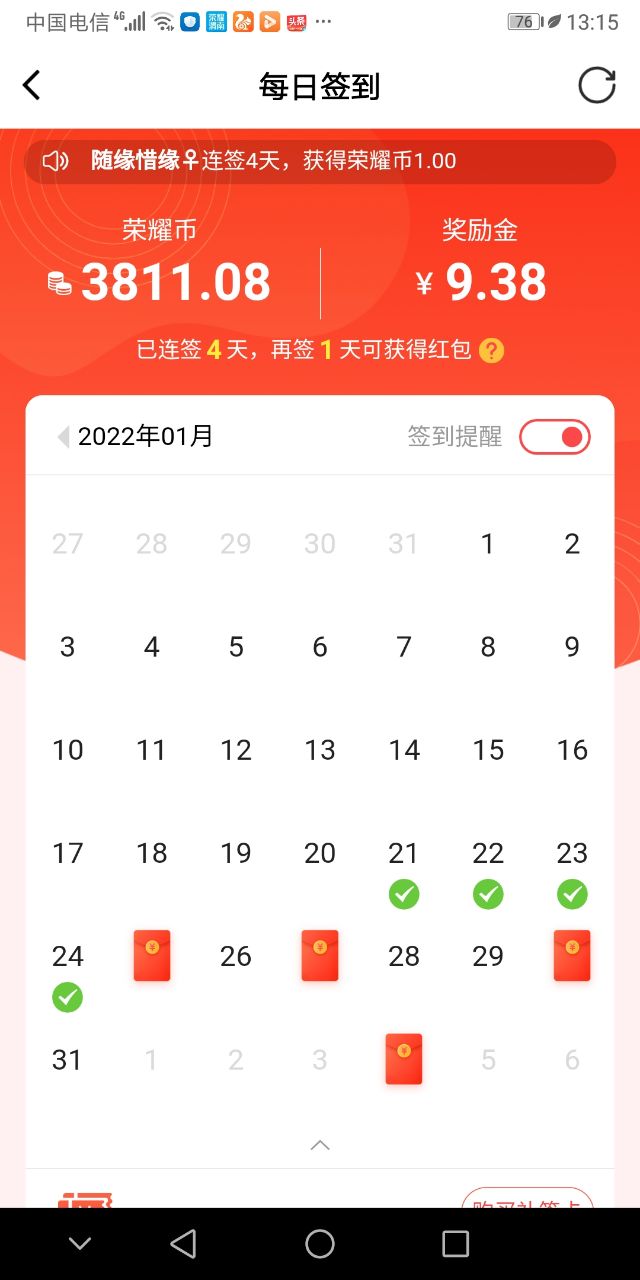The width and height of the screenshot is (640, 1280).
Task: Refresh the sign-in page
Action: (x=597, y=86)
